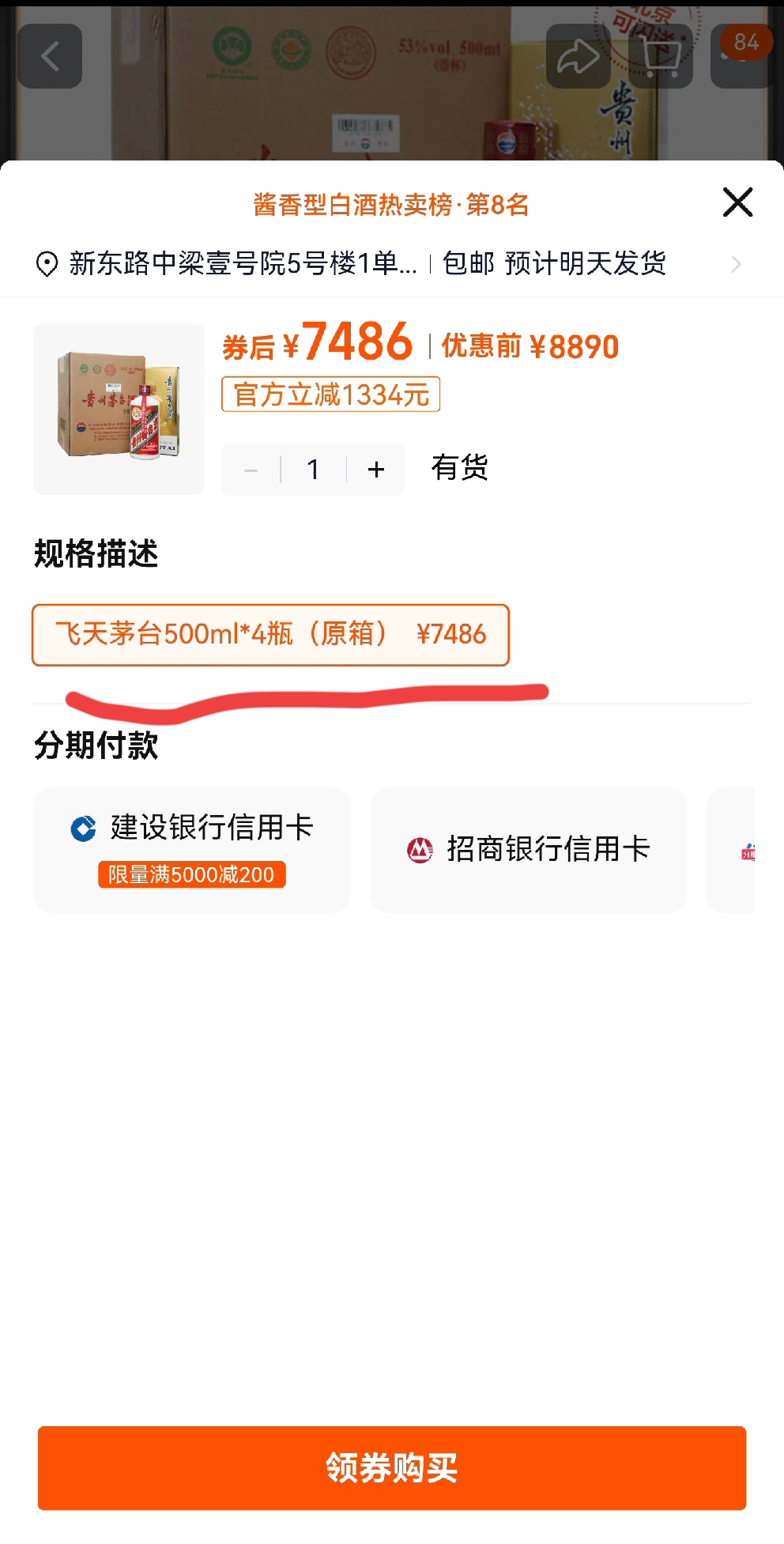
Task: Choose 建设银行信用卡 as installment method
Action: pos(191,850)
